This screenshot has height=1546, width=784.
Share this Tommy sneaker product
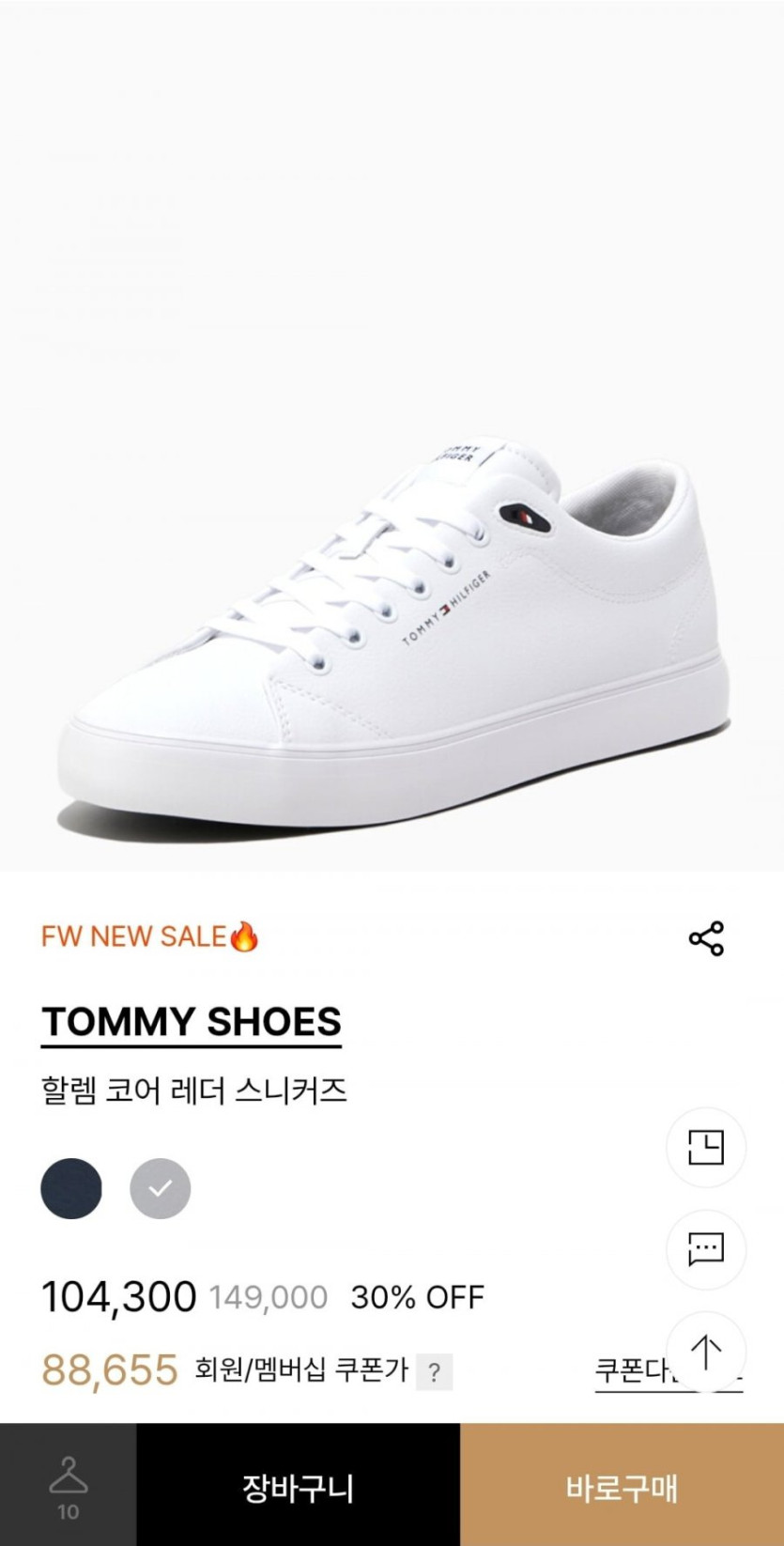(x=706, y=938)
